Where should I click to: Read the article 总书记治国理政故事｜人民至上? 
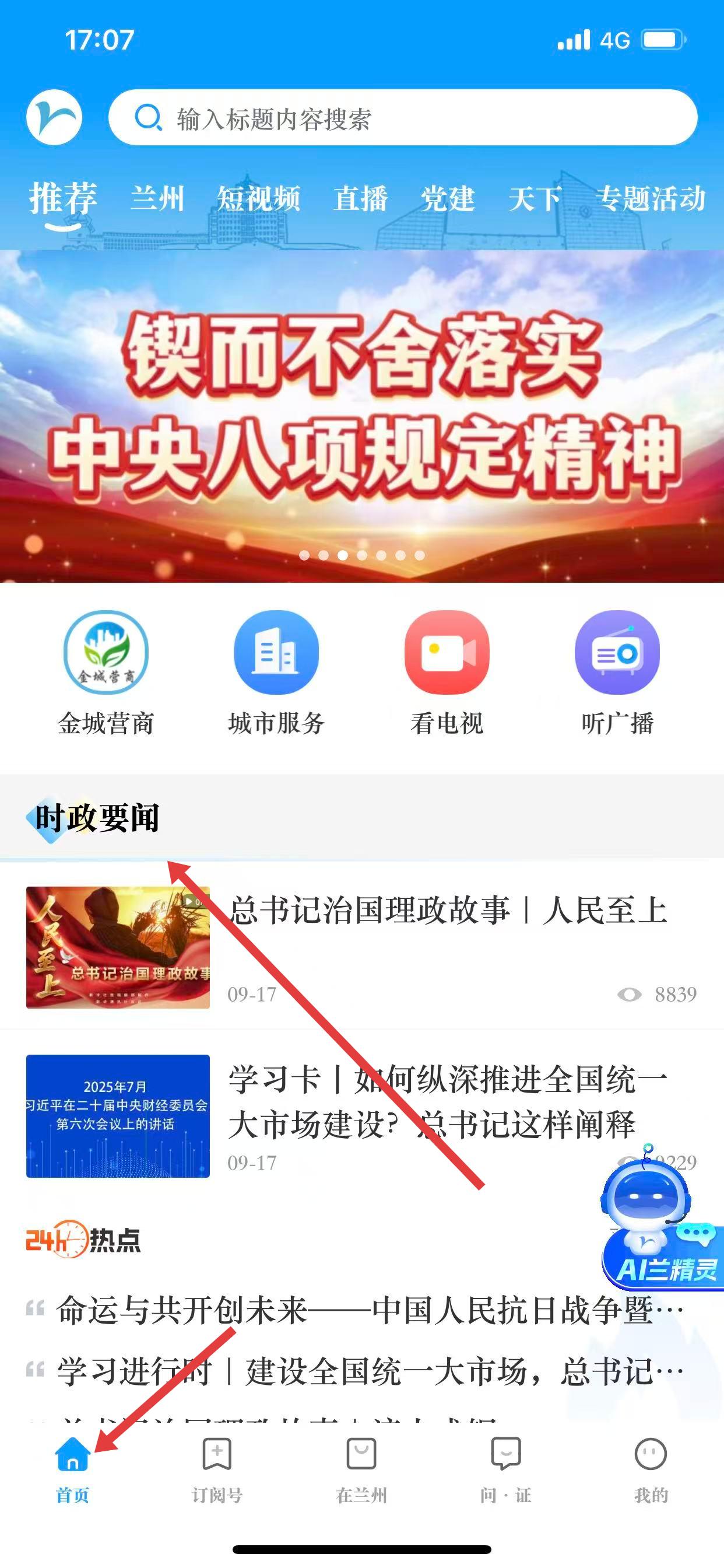point(448,911)
